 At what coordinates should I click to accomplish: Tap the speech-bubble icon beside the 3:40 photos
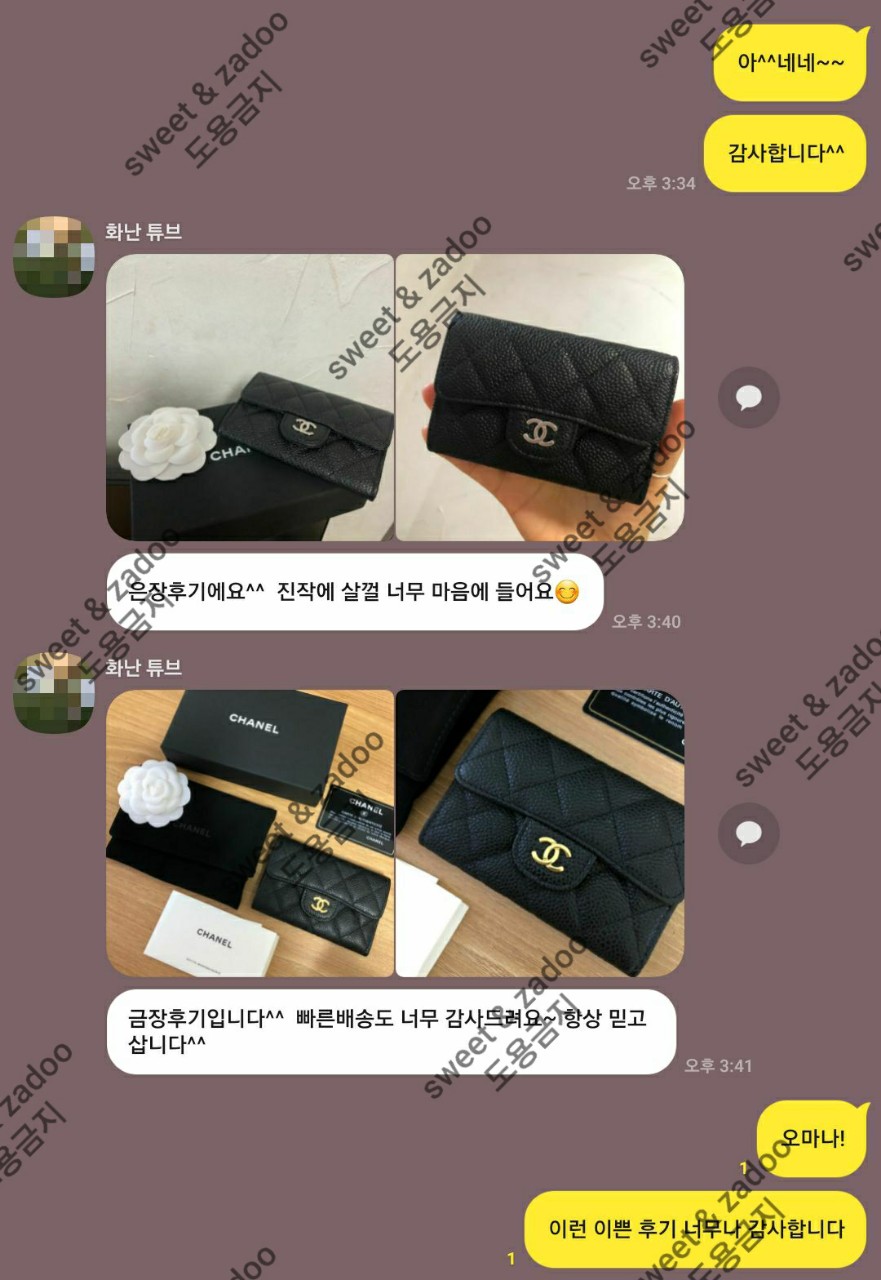[749, 398]
